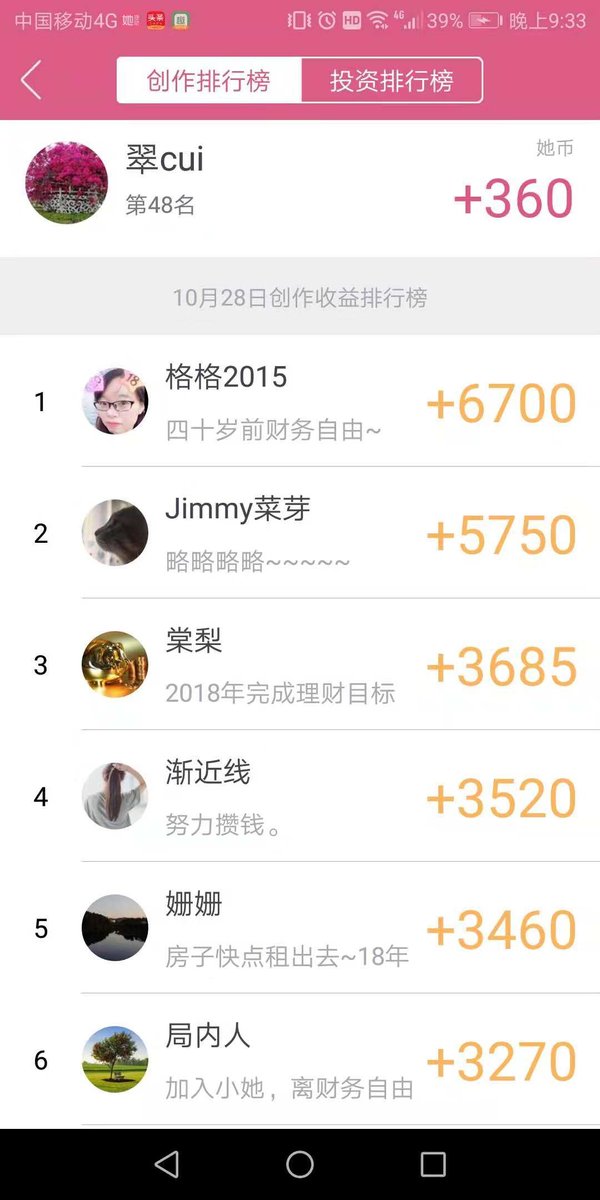600x1200 pixels.
Task: Open 格格2015's profile row
Action: pyautogui.click(x=300, y=401)
